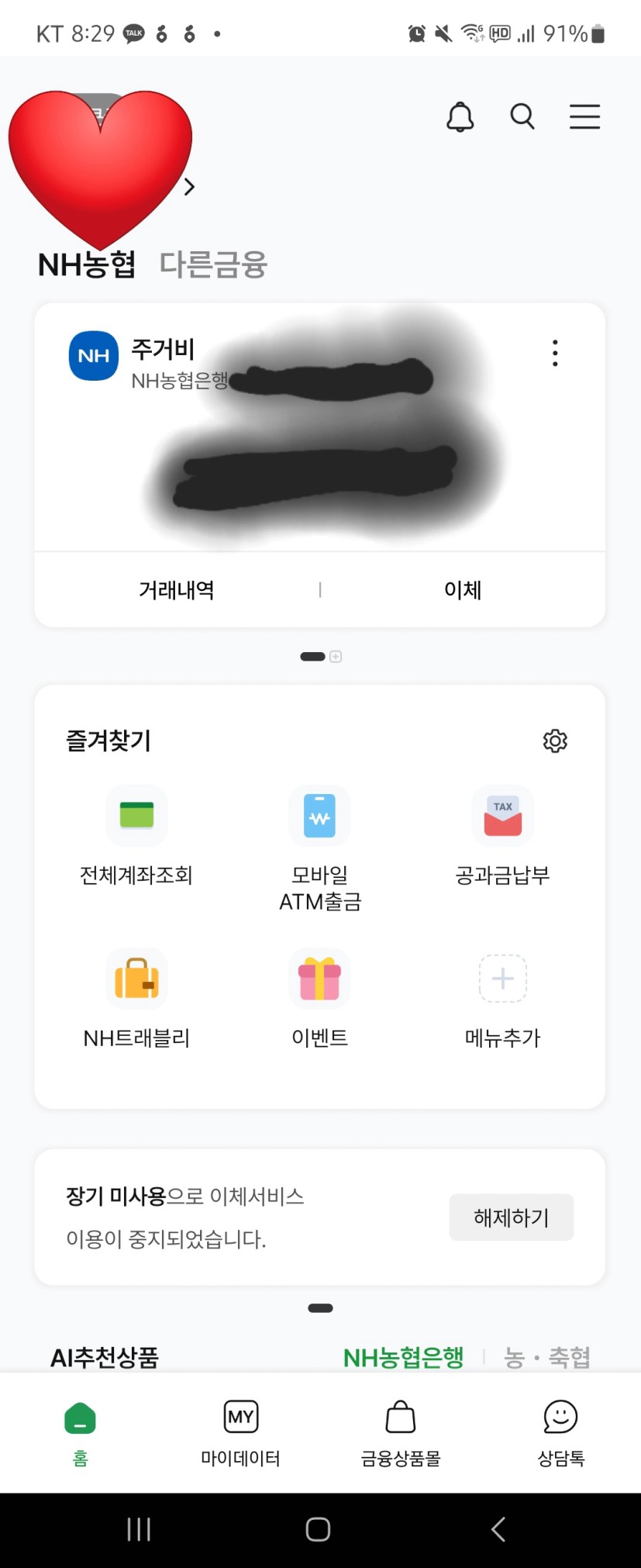Viewport: 641px width, 1568px height.
Task: Go back with the system back button
Action: tap(498, 1529)
